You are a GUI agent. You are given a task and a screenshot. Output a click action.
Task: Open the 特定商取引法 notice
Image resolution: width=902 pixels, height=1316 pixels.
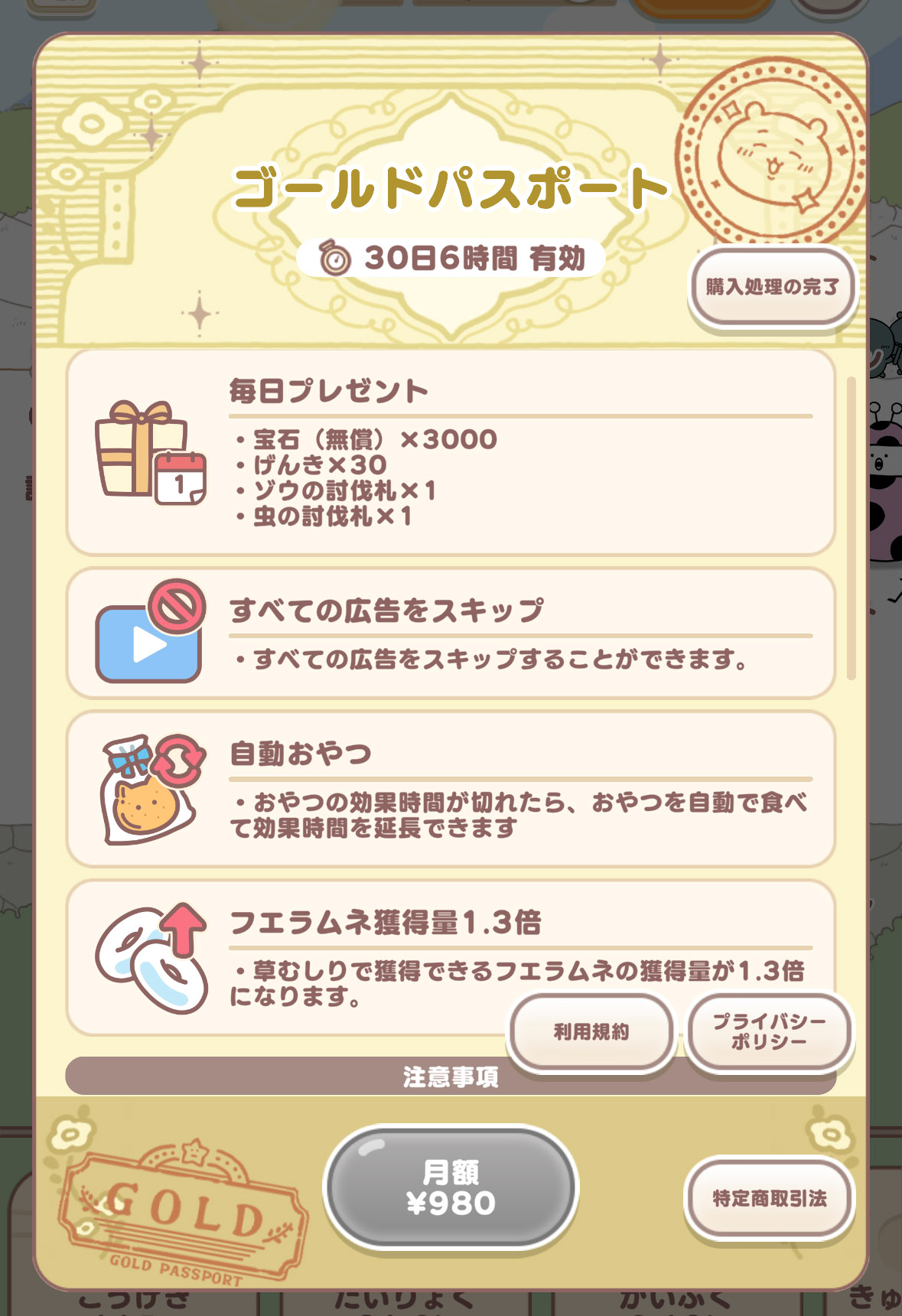tap(769, 1198)
